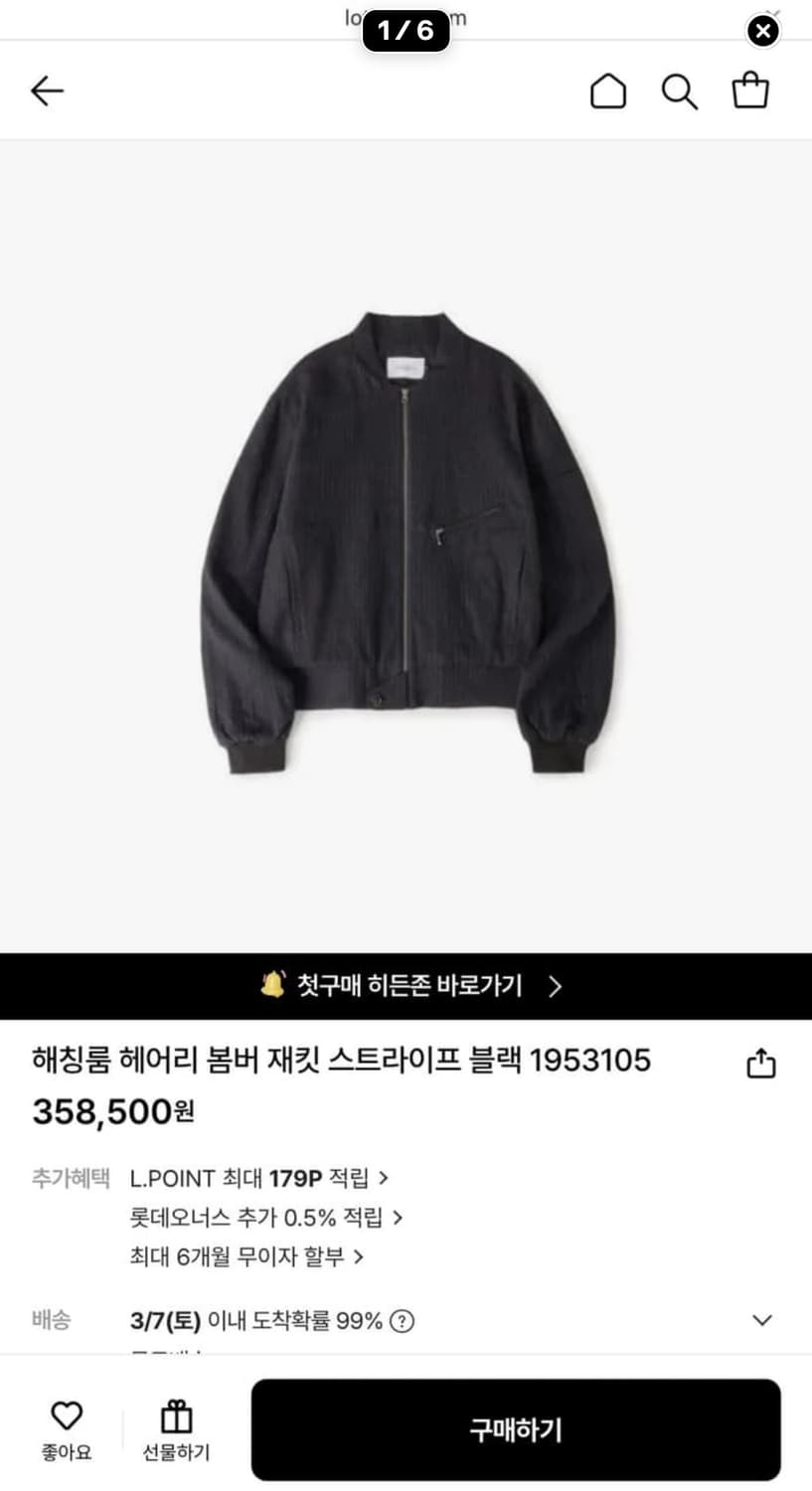Like the jacket with the heart toggle
Viewport: 812px width, 1491px height.
pos(65,1411)
